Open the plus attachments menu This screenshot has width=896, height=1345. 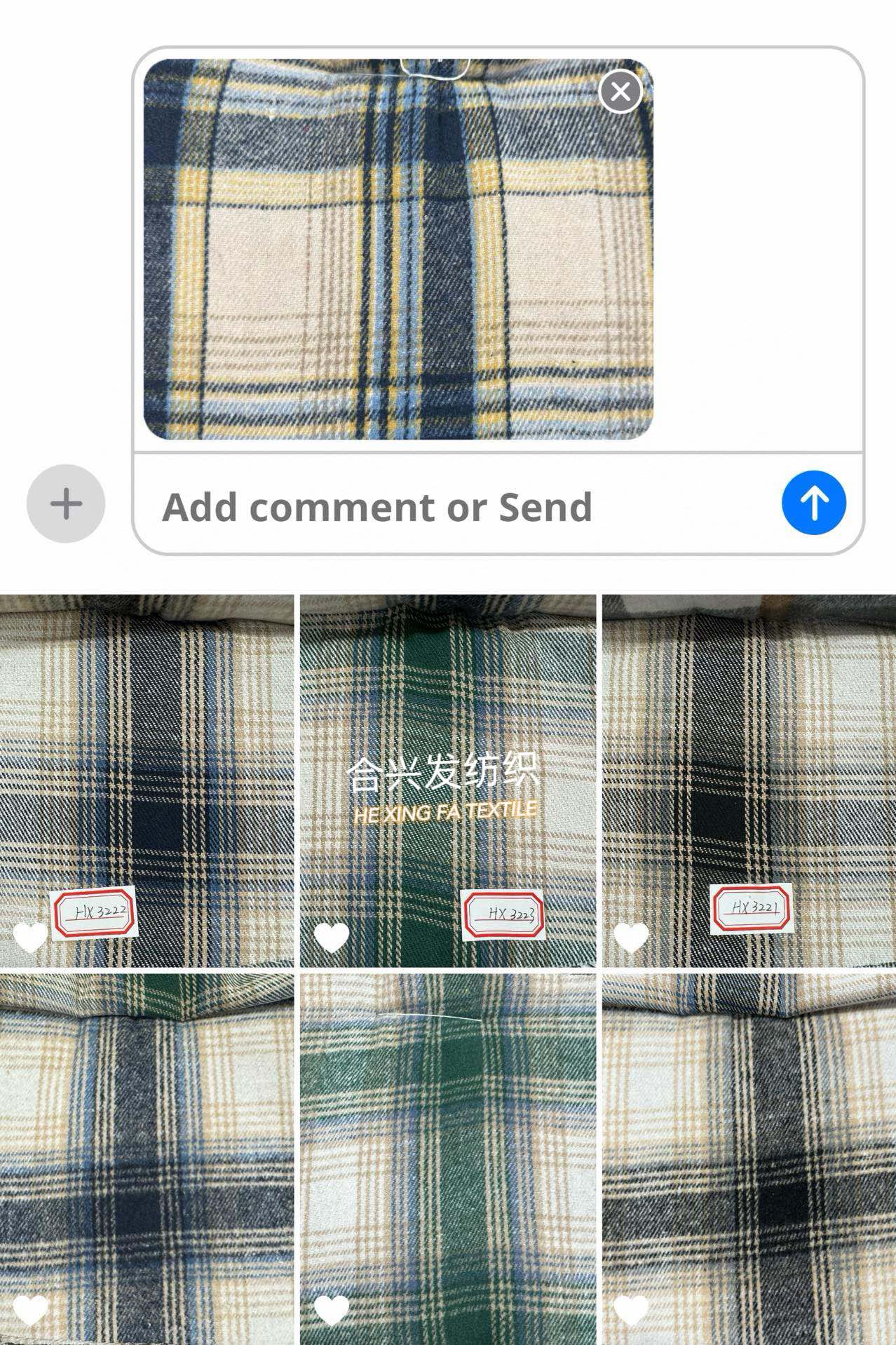pos(66,503)
